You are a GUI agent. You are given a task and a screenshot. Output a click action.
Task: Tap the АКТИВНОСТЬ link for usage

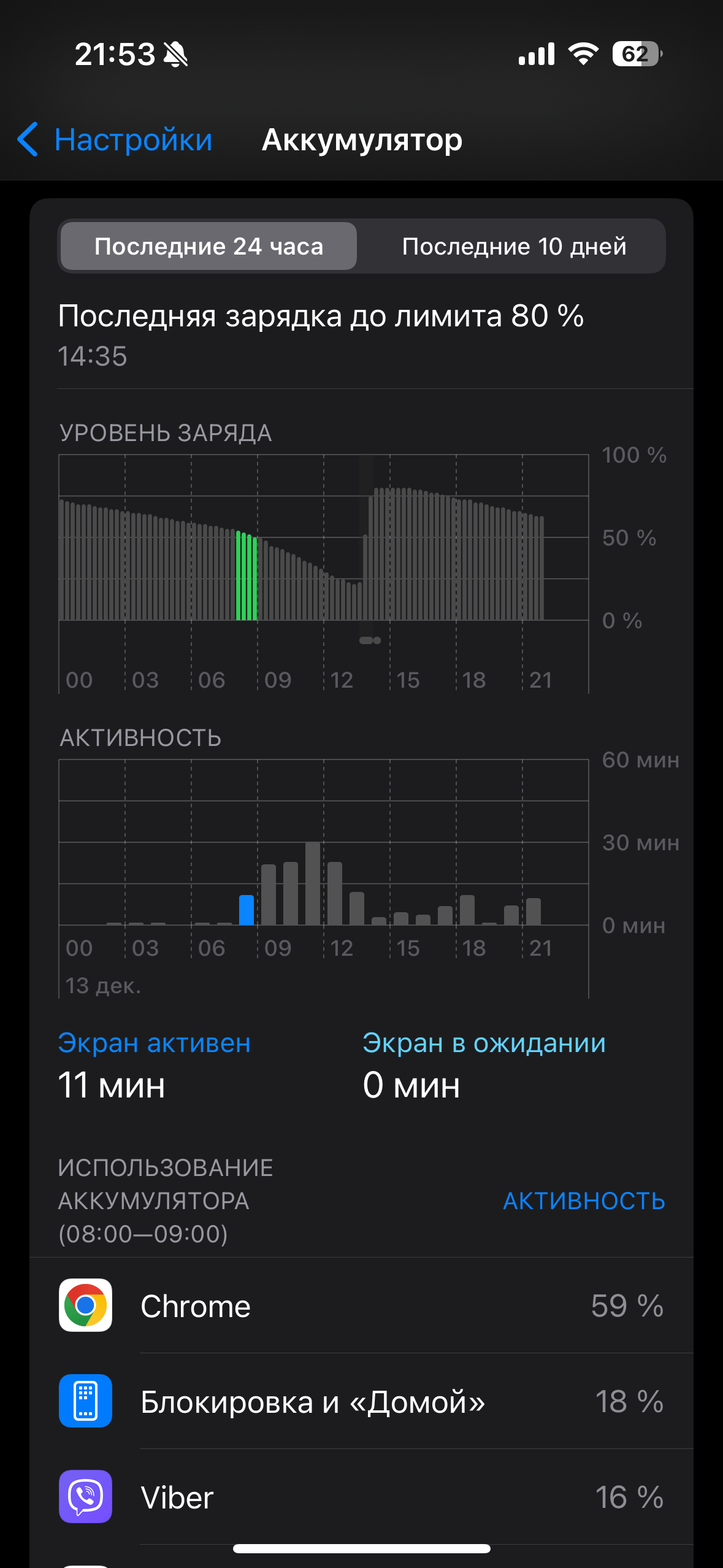(x=583, y=1201)
